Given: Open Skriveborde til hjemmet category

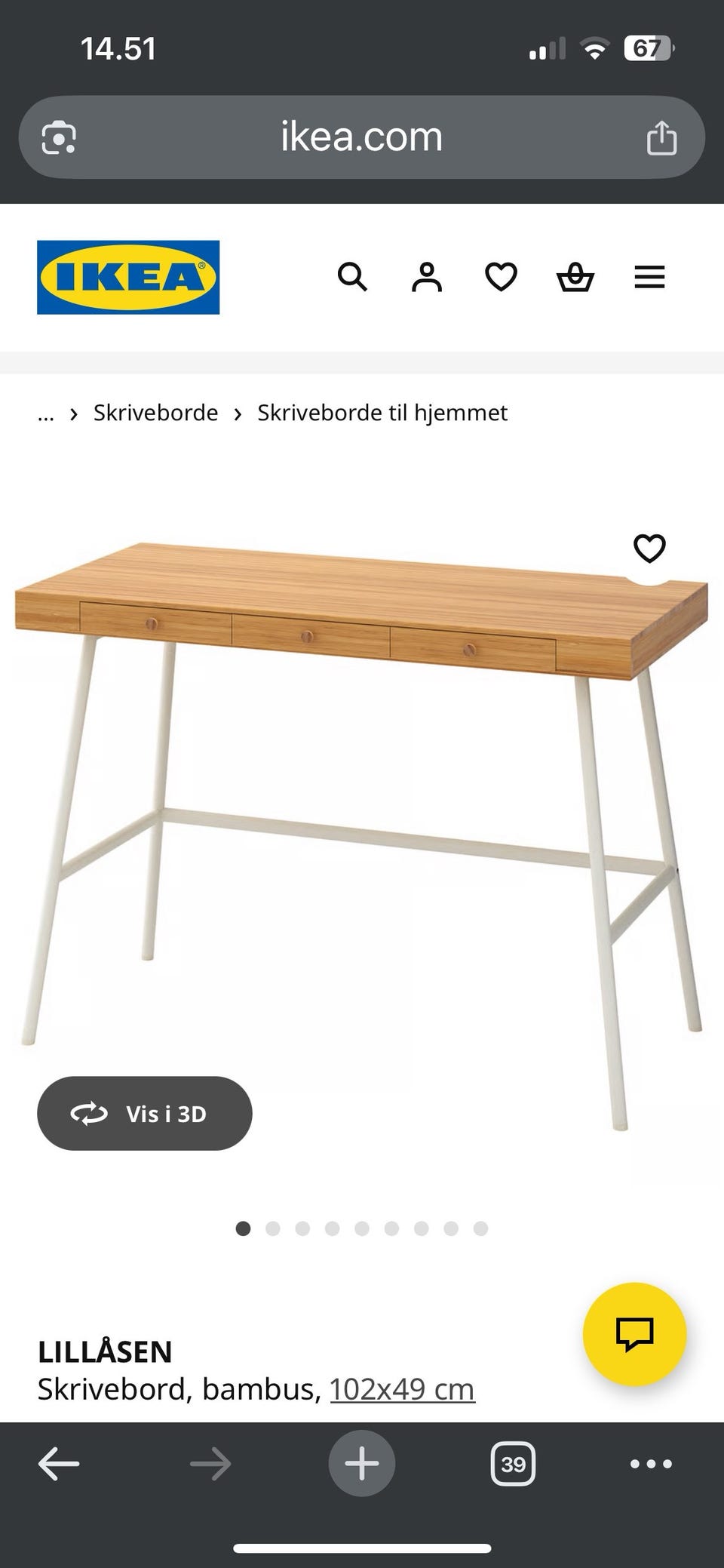Looking at the screenshot, I should click(382, 413).
